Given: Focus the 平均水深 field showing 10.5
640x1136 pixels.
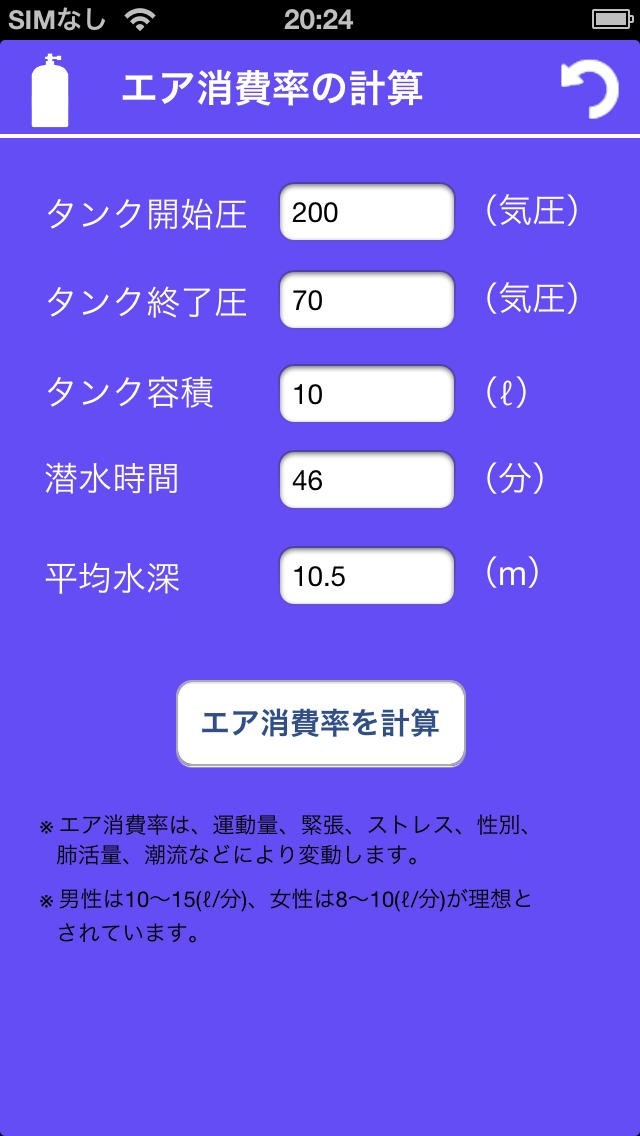Looking at the screenshot, I should pyautogui.click(x=367, y=576).
